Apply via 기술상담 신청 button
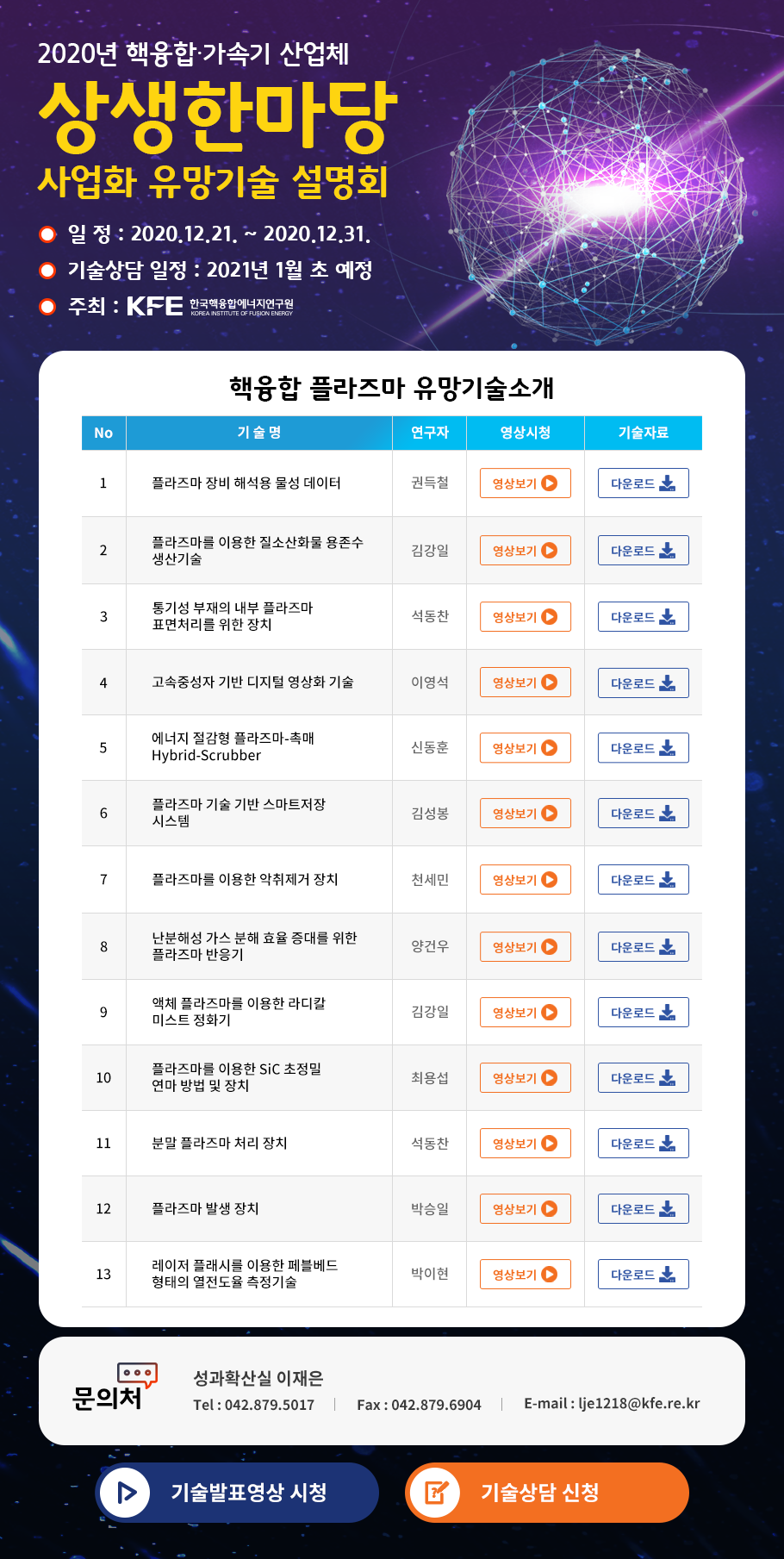Image resolution: width=784 pixels, height=1559 pixels. [547, 1493]
